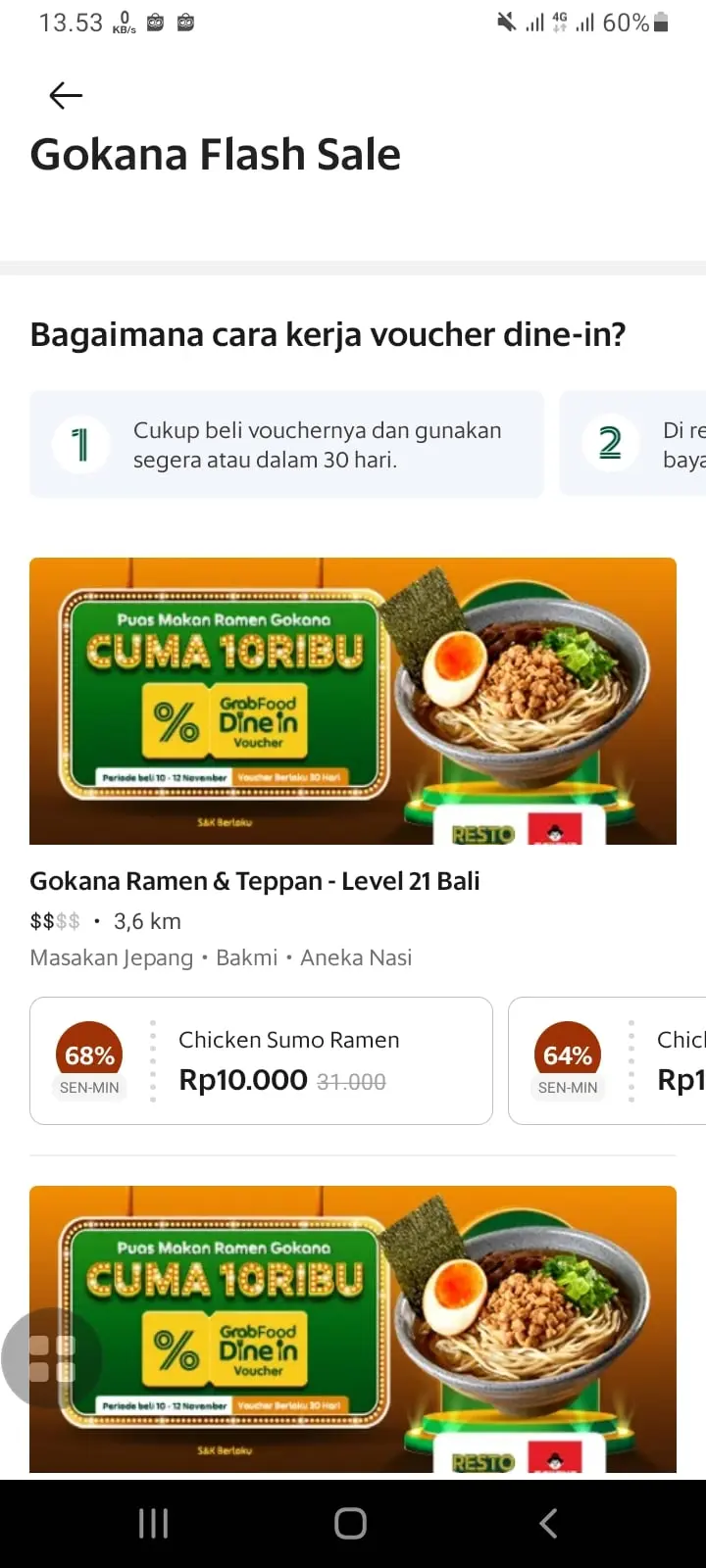Tap the floating grid shortcut button
This screenshot has width=706, height=1568.
[52, 1358]
